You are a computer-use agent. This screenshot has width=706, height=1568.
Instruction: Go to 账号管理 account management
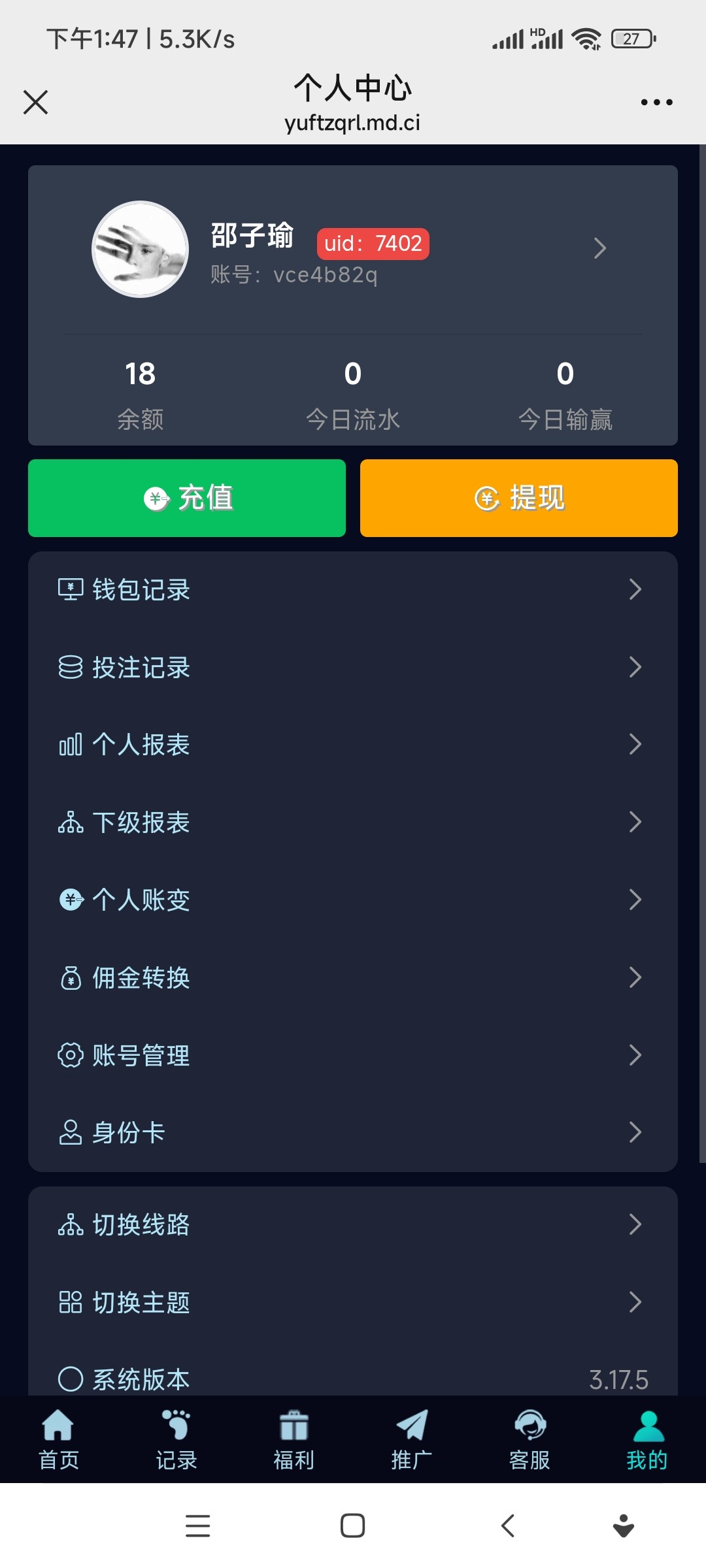[353, 1056]
